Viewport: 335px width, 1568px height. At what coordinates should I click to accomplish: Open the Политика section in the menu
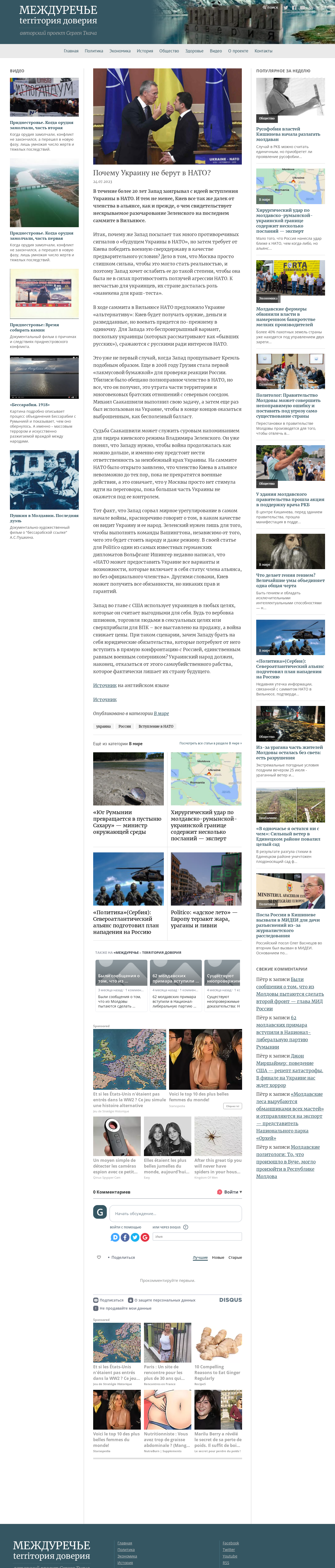94,51
